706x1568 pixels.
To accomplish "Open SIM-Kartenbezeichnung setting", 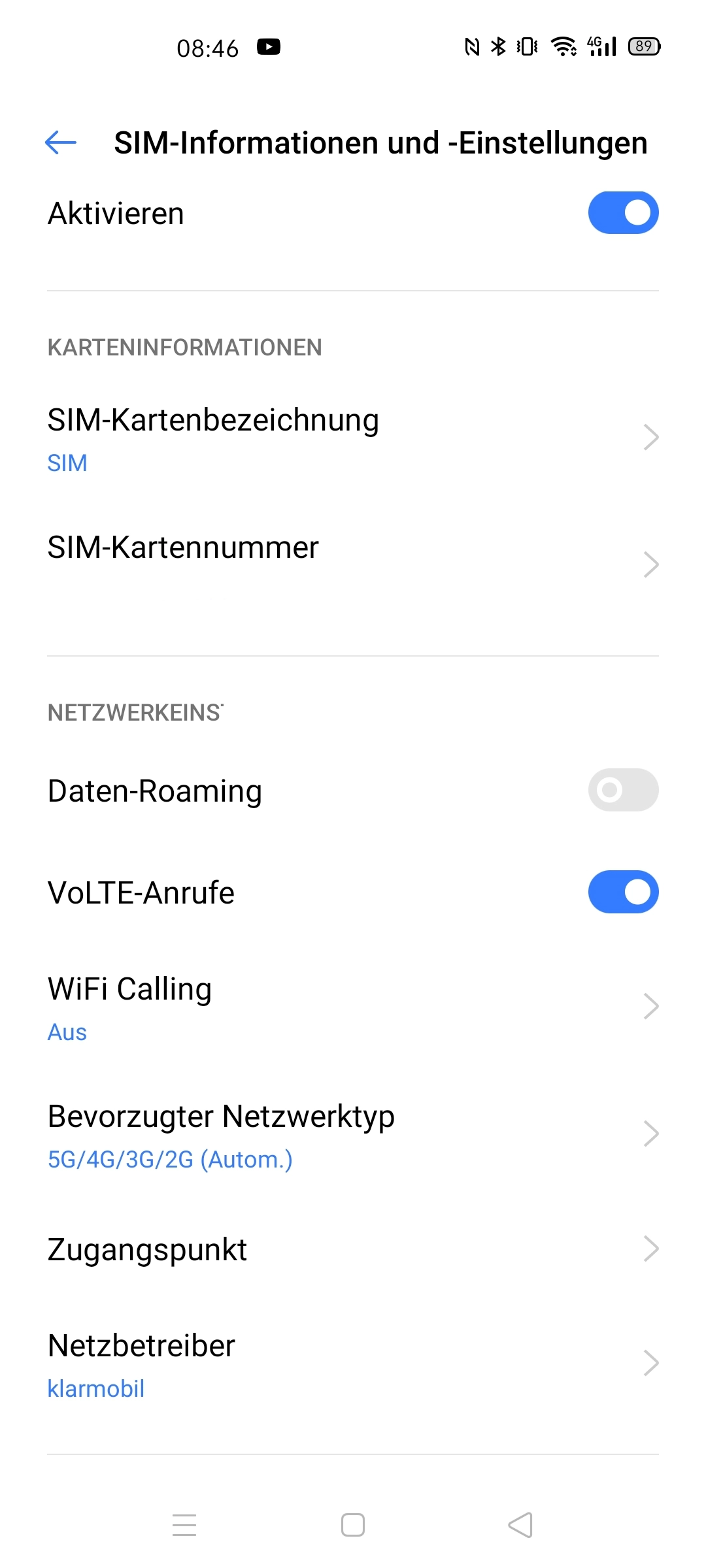I will (353, 439).
